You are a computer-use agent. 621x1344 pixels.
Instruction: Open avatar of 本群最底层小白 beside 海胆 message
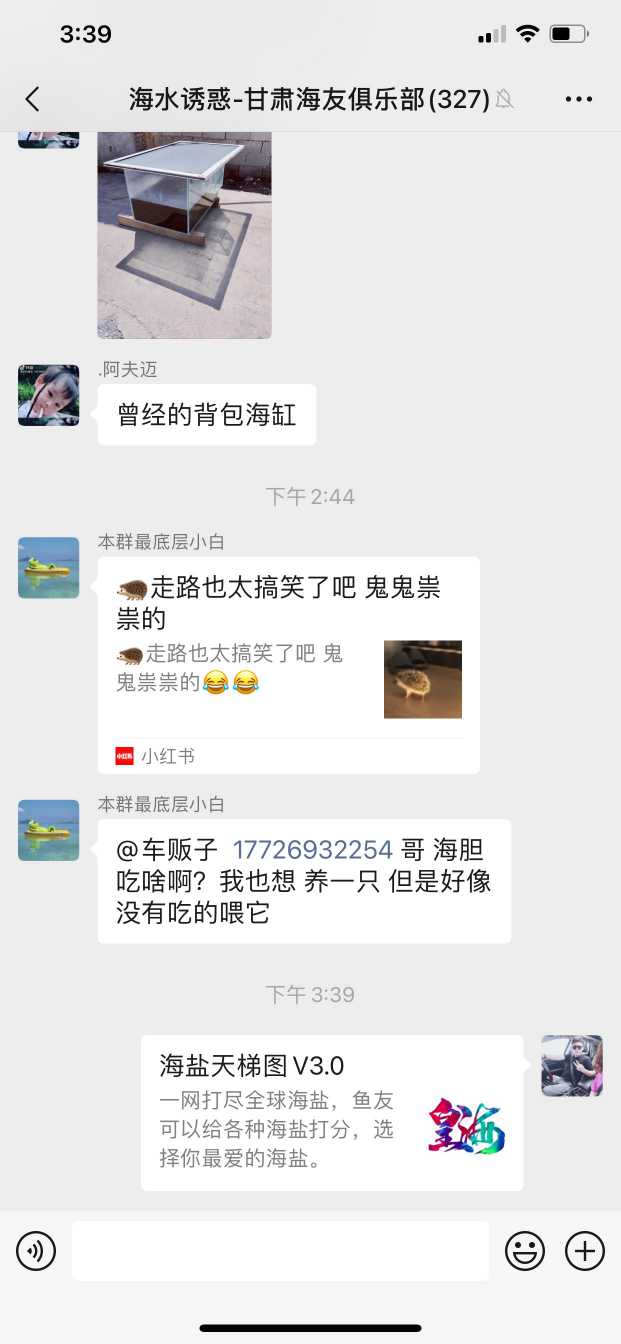click(49, 830)
